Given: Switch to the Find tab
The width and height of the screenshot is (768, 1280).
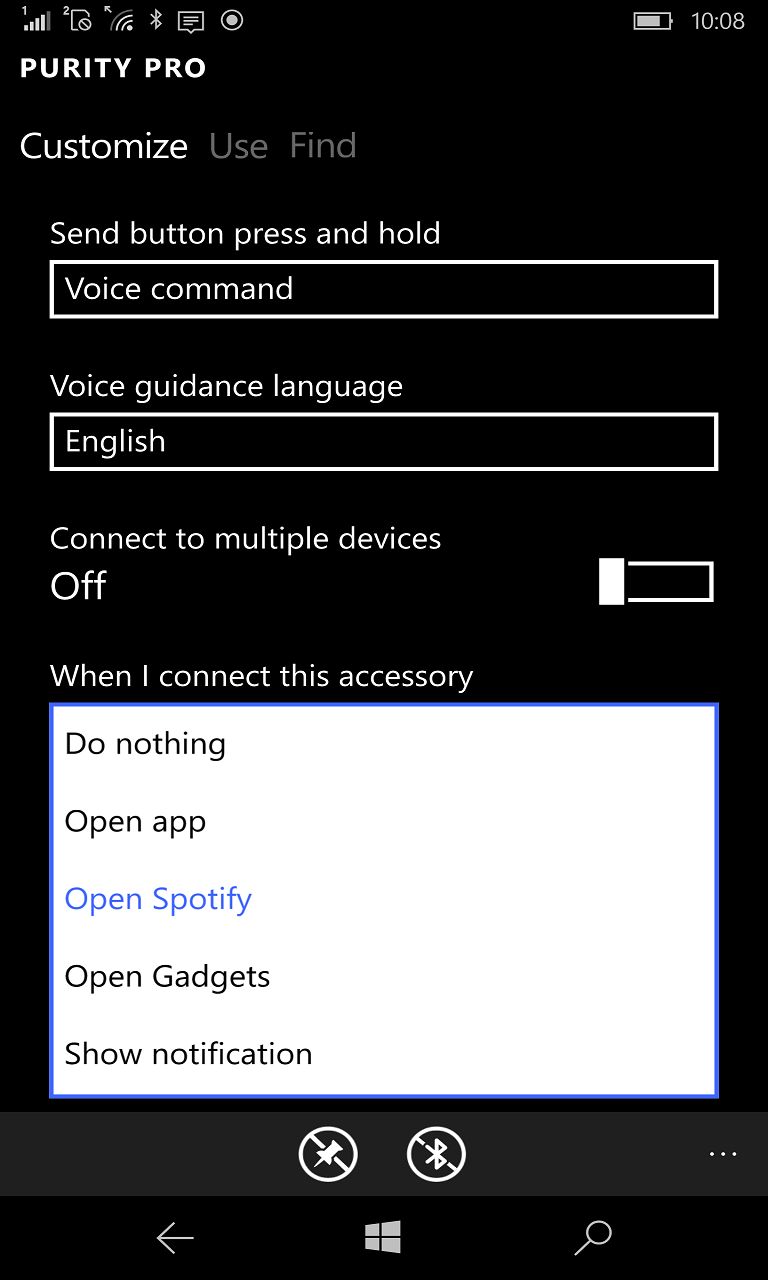Looking at the screenshot, I should coord(322,146).
